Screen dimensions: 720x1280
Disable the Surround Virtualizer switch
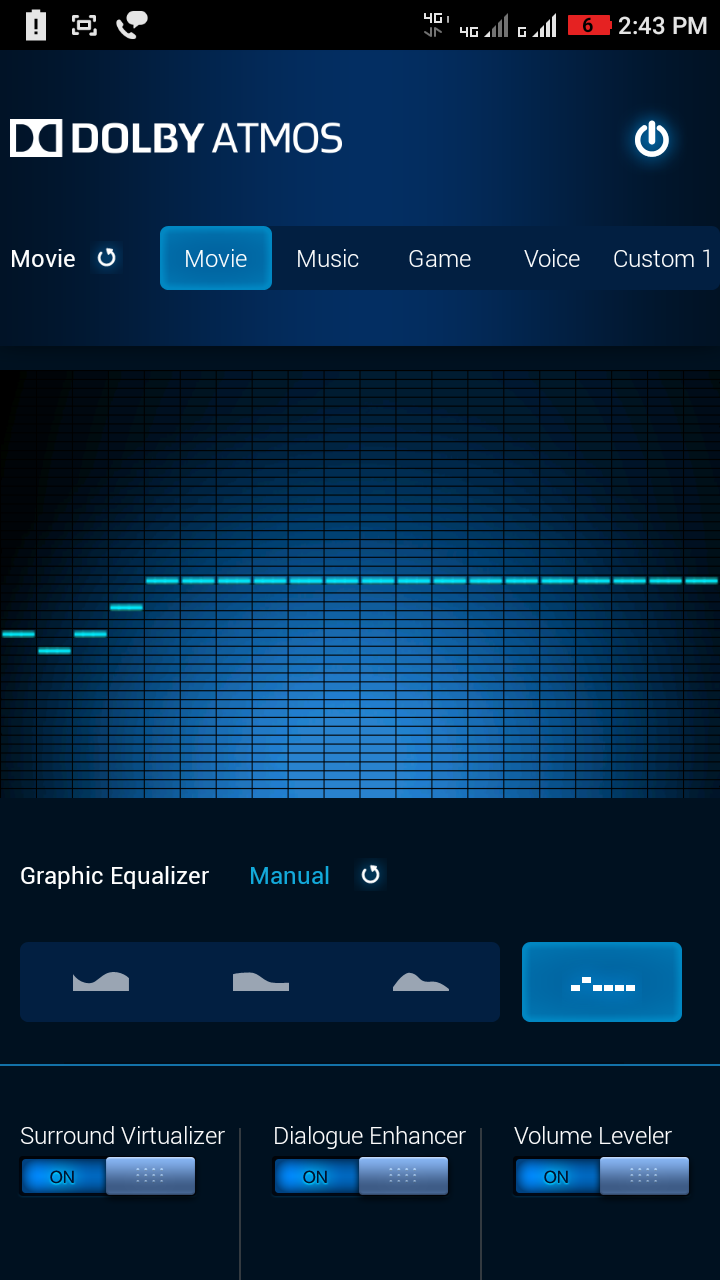click(108, 1176)
